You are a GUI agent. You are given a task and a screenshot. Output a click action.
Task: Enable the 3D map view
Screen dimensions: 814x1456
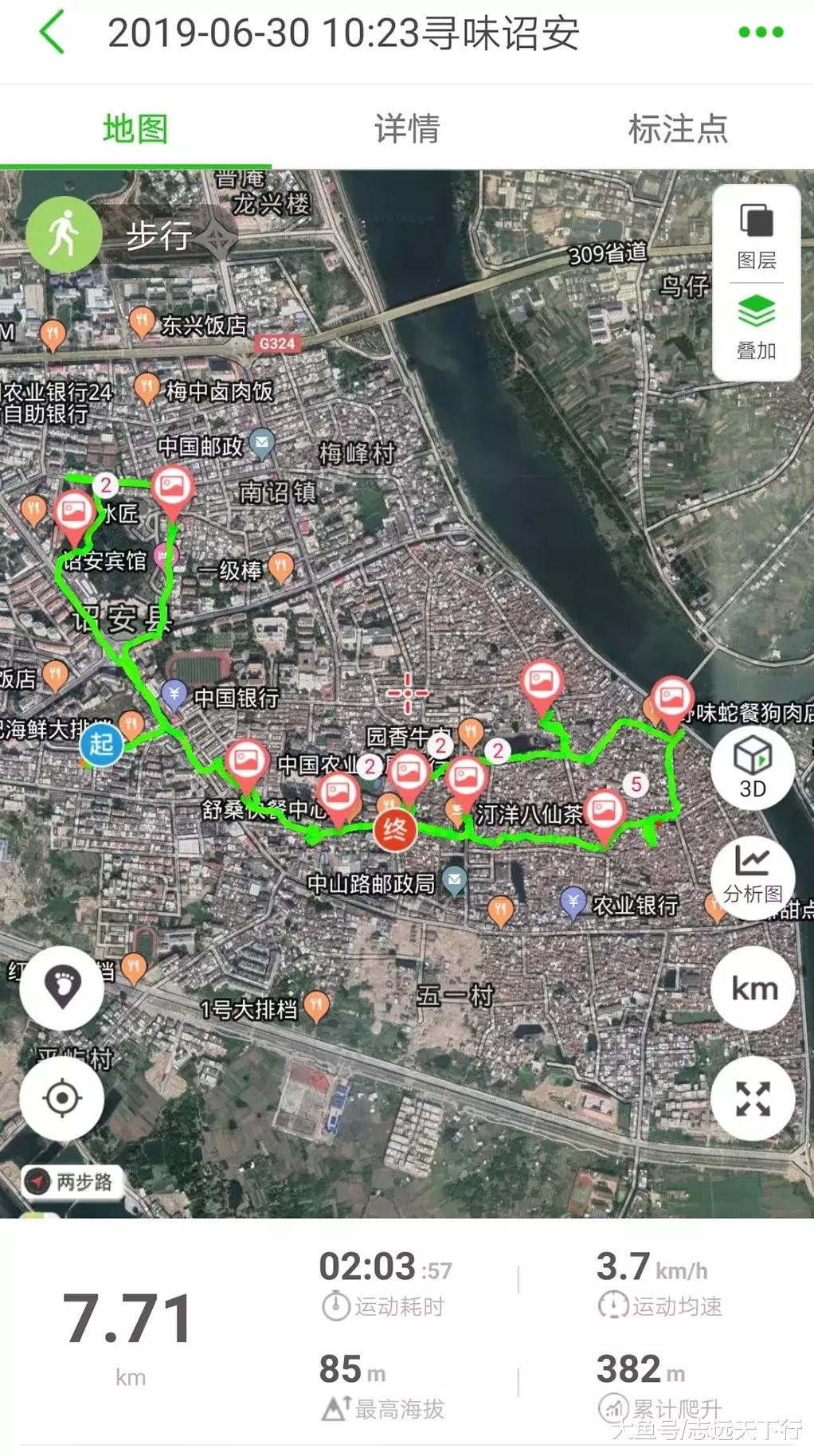tap(752, 767)
